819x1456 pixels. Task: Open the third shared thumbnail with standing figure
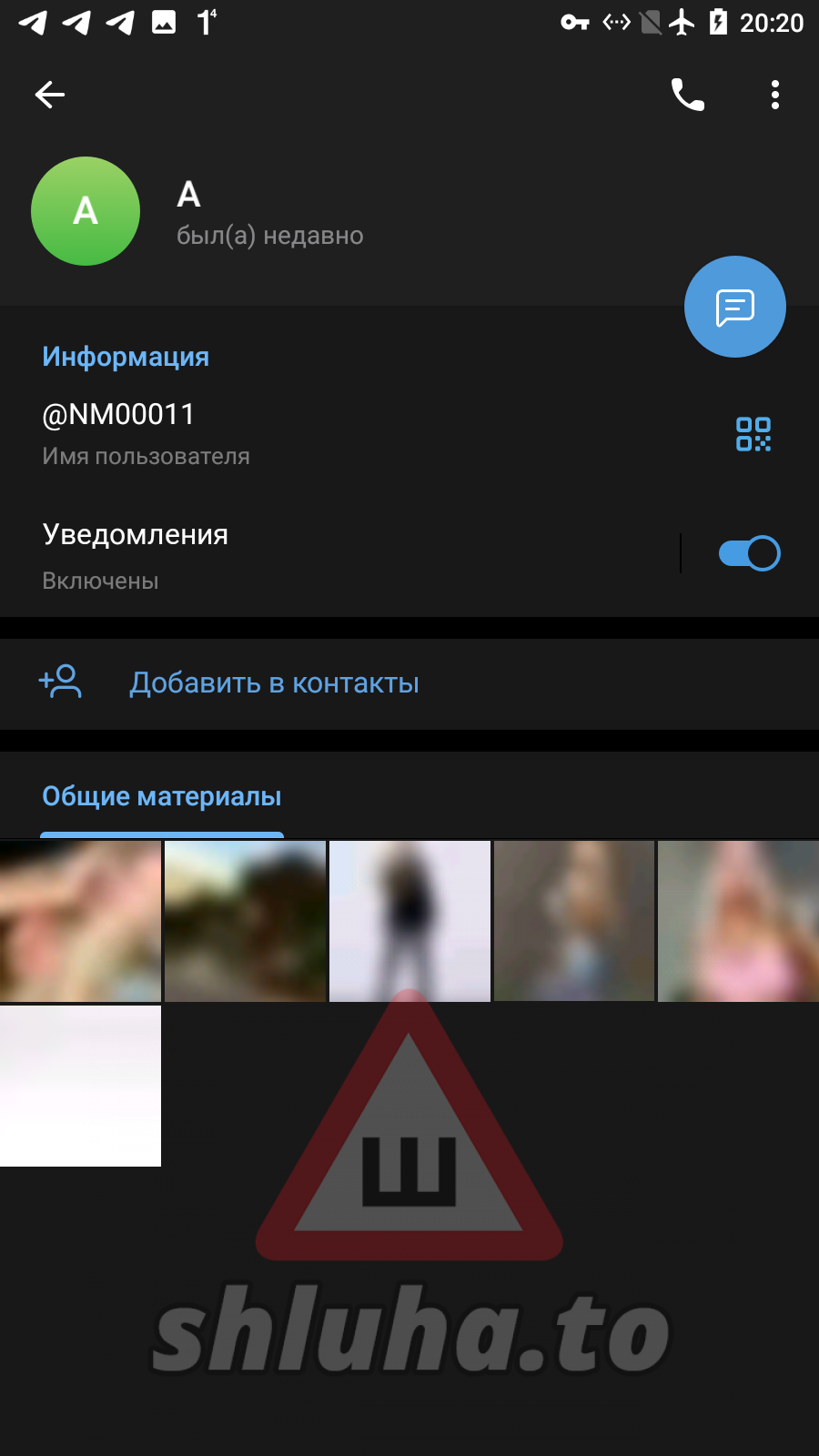[409, 921]
